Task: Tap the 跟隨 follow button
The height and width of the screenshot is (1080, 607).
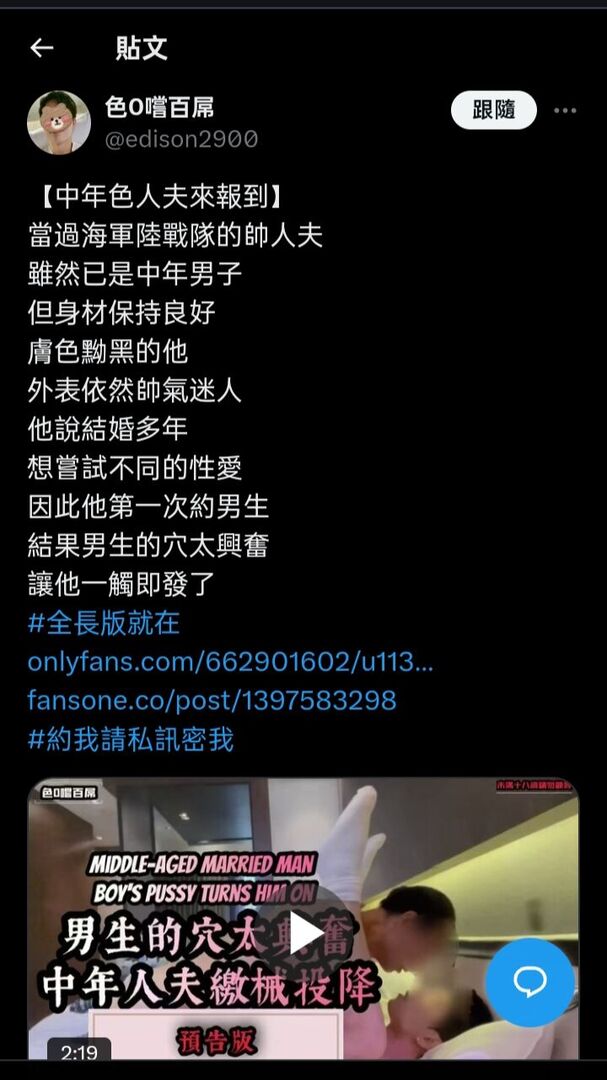Action: [493, 110]
